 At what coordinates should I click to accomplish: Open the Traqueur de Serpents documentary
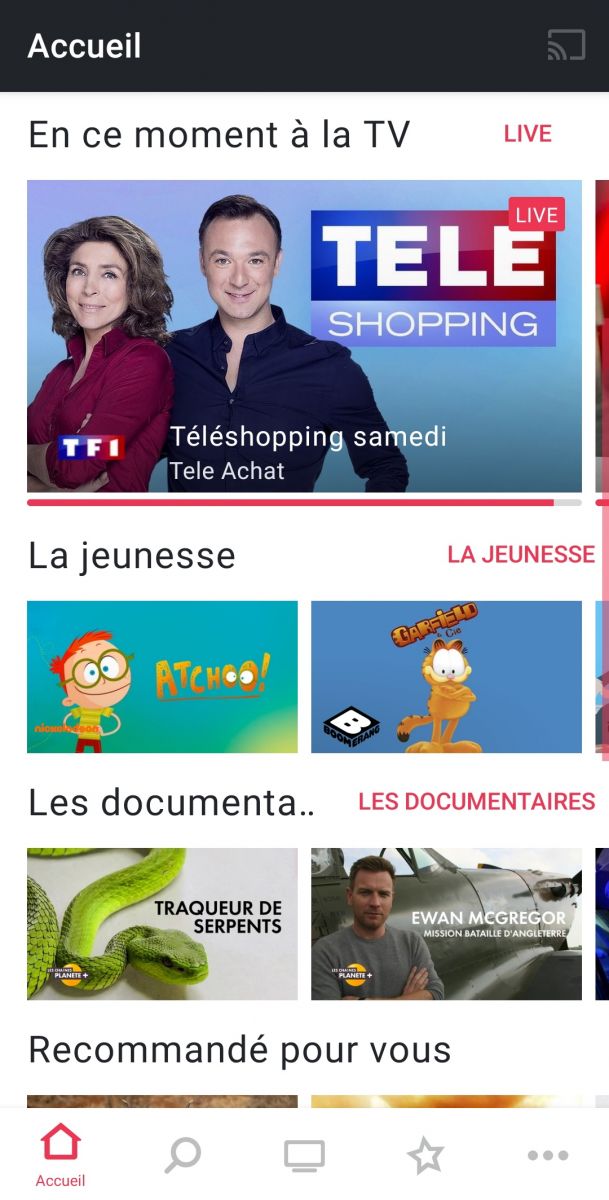162,924
